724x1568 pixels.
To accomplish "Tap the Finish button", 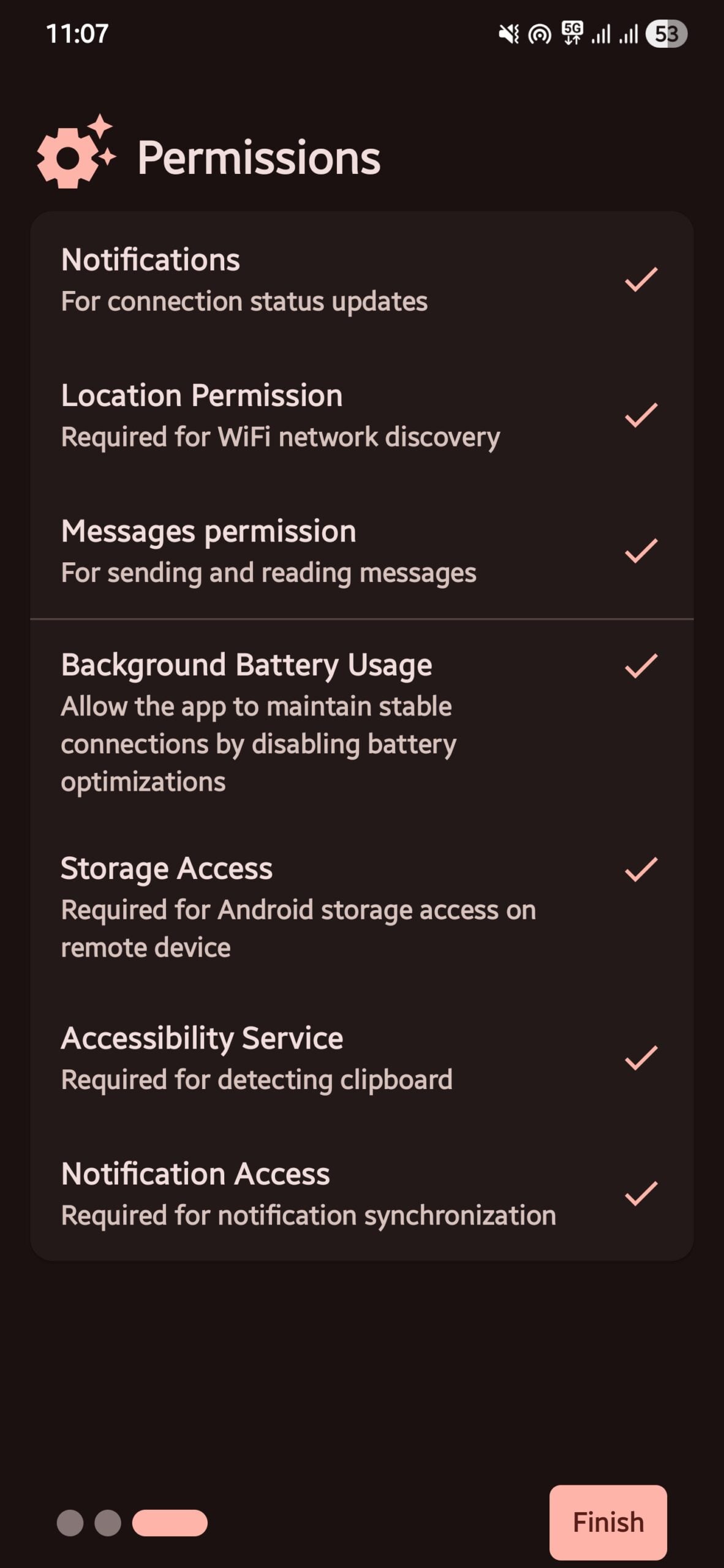I will point(608,1522).
